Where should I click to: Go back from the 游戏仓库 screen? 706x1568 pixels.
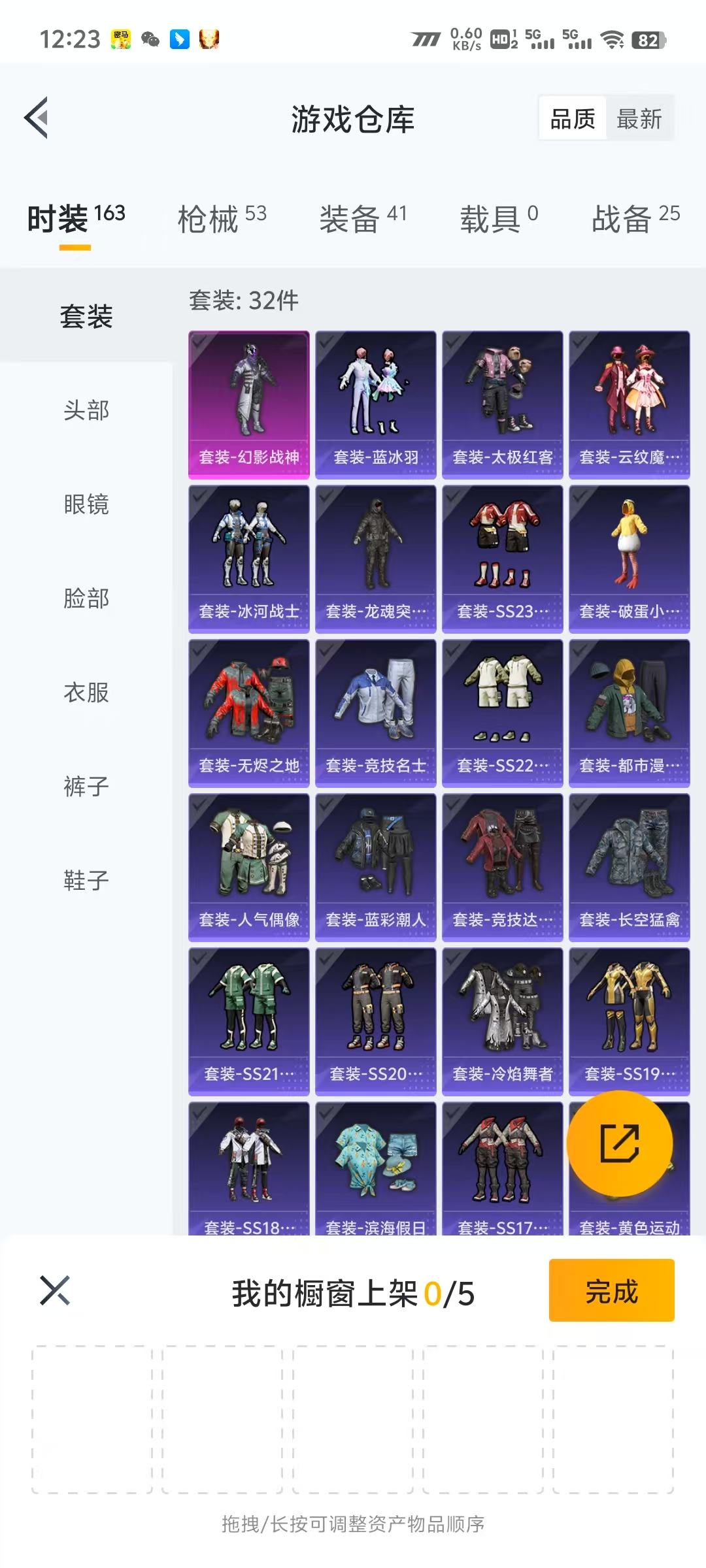pos(37,118)
